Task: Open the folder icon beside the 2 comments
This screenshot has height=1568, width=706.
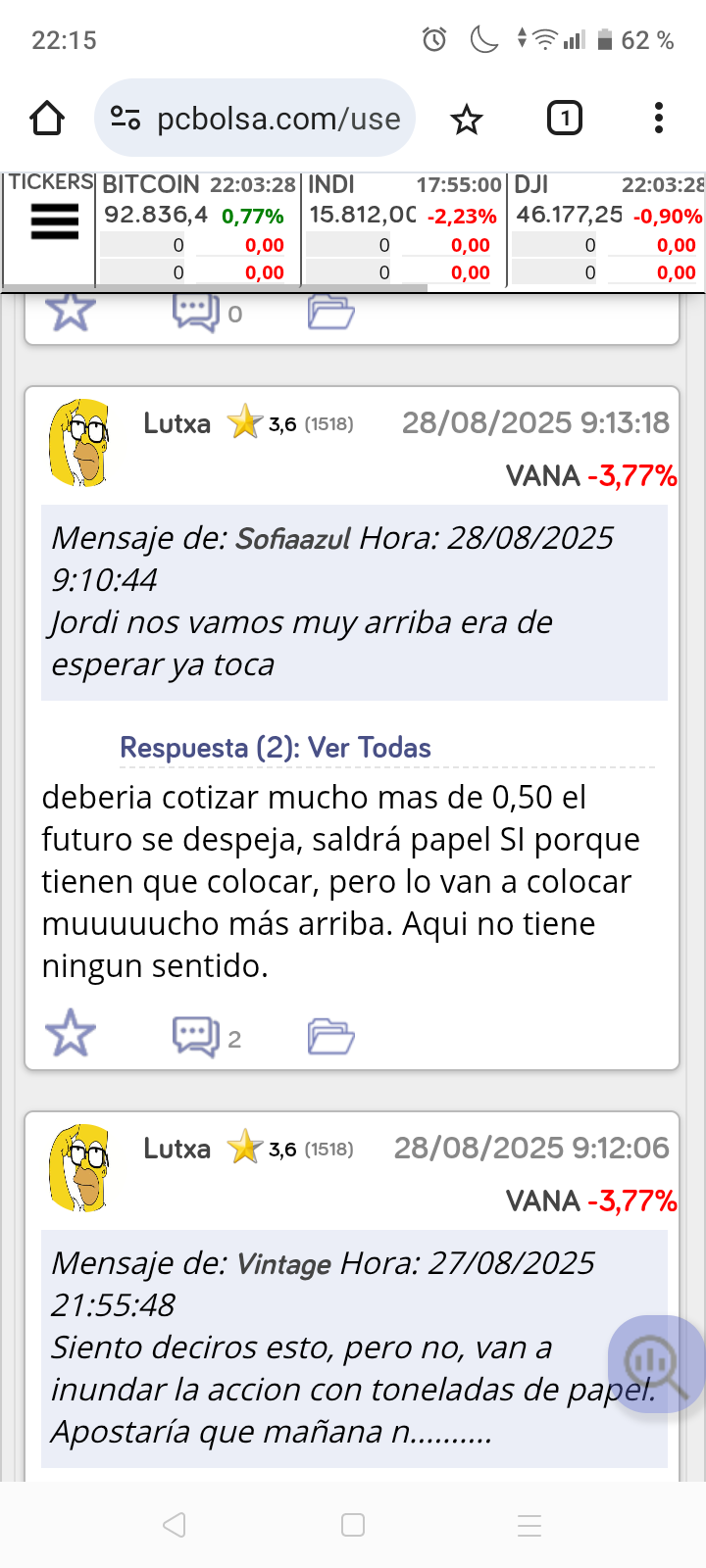Action: (x=330, y=1036)
